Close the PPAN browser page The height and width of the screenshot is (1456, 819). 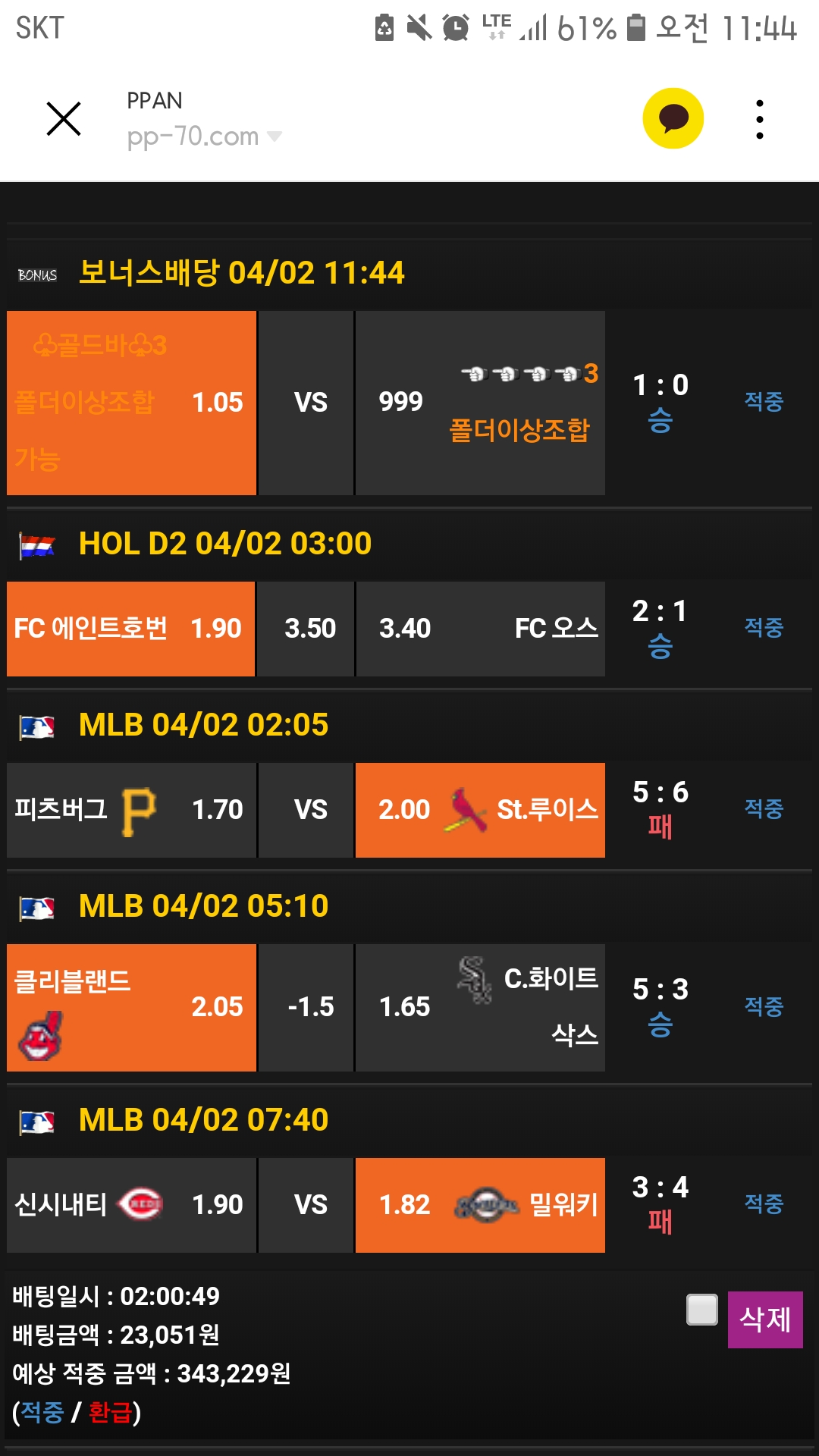[x=64, y=119]
